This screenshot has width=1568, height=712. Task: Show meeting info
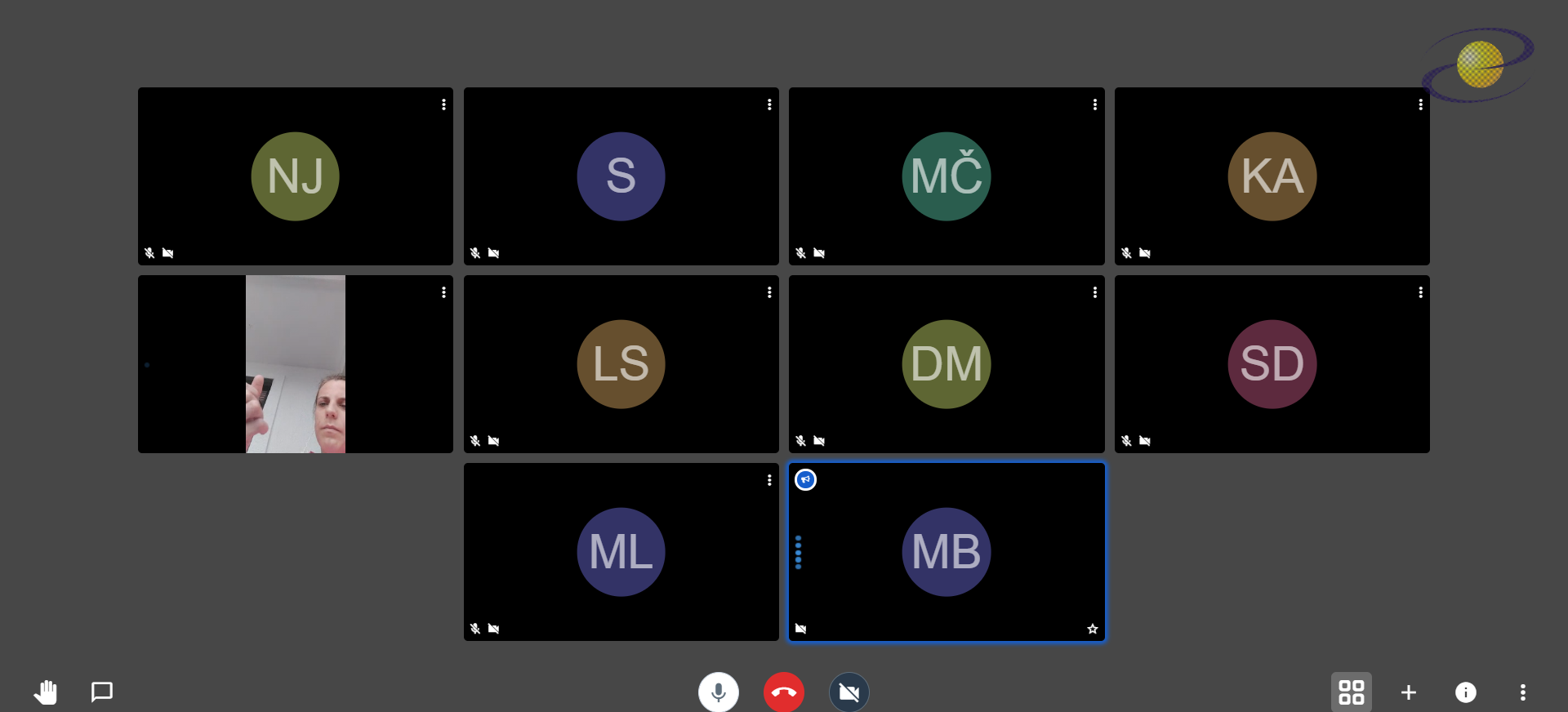point(1466,692)
